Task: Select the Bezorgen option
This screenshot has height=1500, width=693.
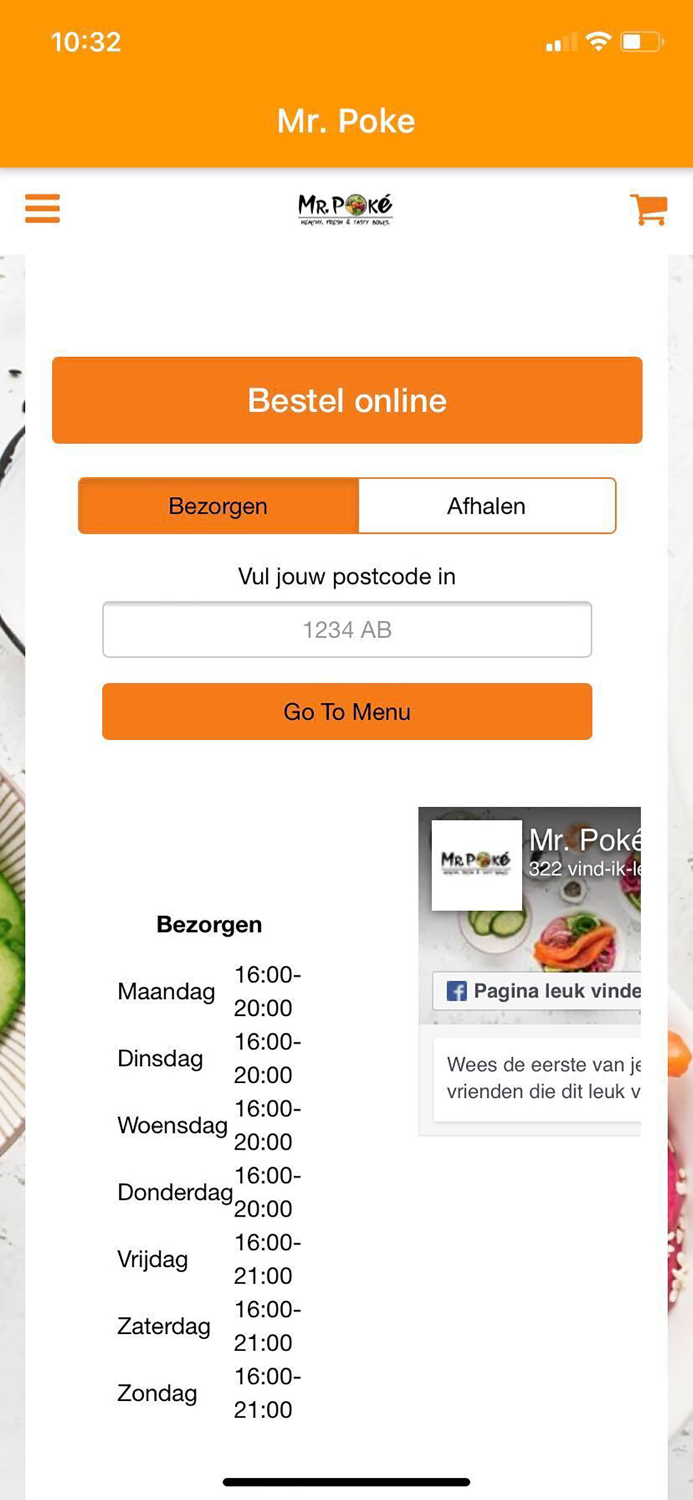Action: click(218, 506)
